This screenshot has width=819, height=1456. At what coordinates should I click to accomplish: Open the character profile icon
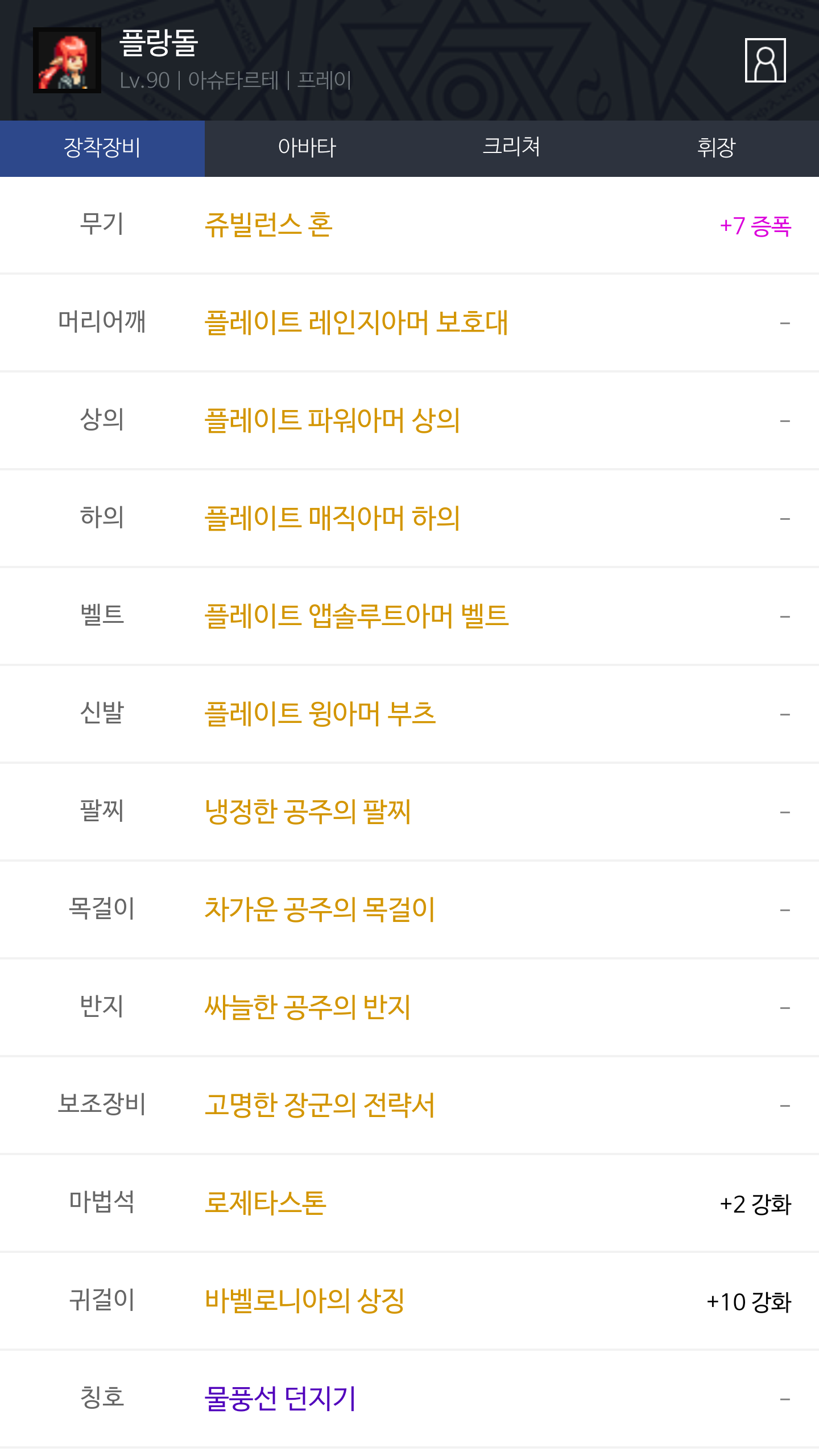(765, 60)
